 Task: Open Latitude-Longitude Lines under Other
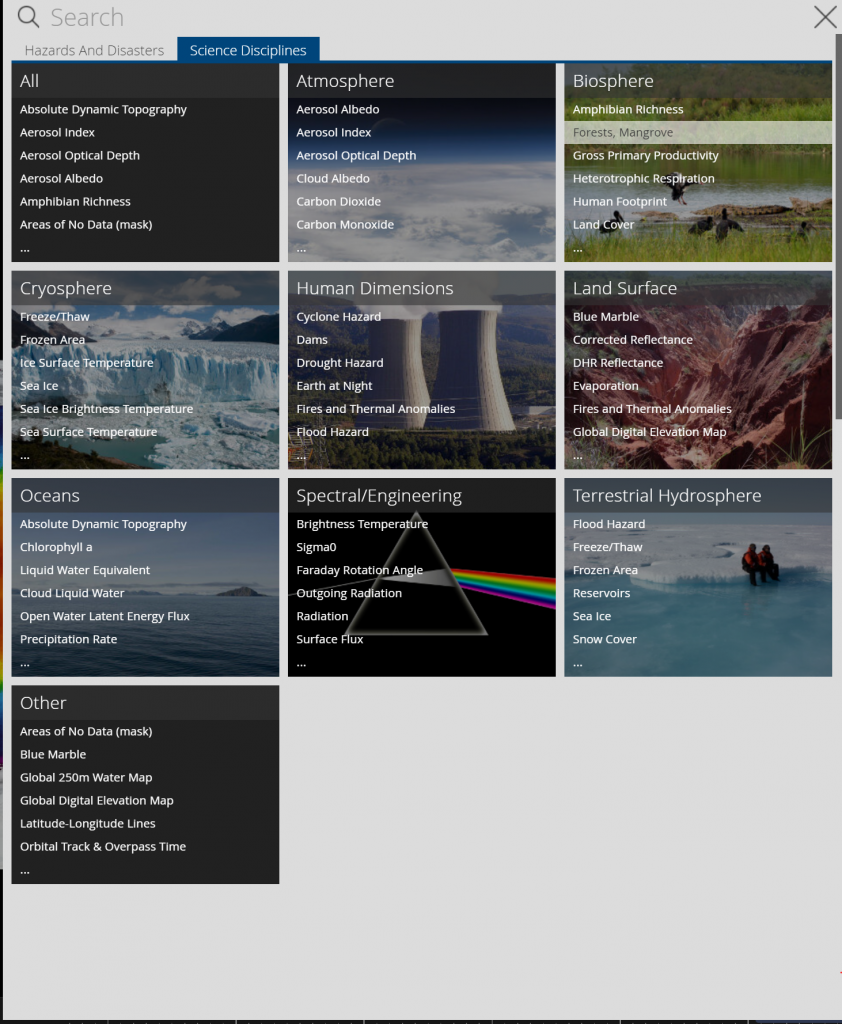click(x=88, y=823)
